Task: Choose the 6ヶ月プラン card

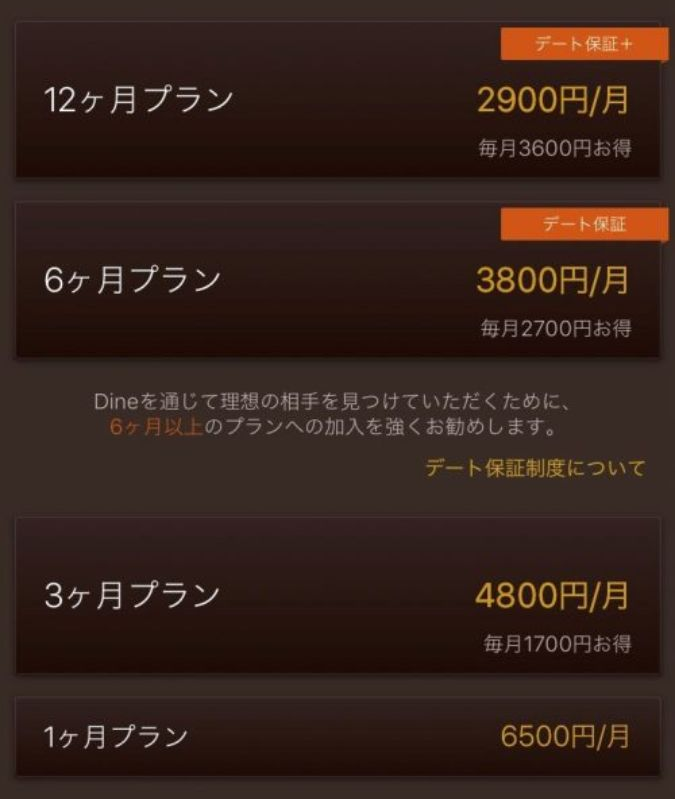Action: point(337,282)
